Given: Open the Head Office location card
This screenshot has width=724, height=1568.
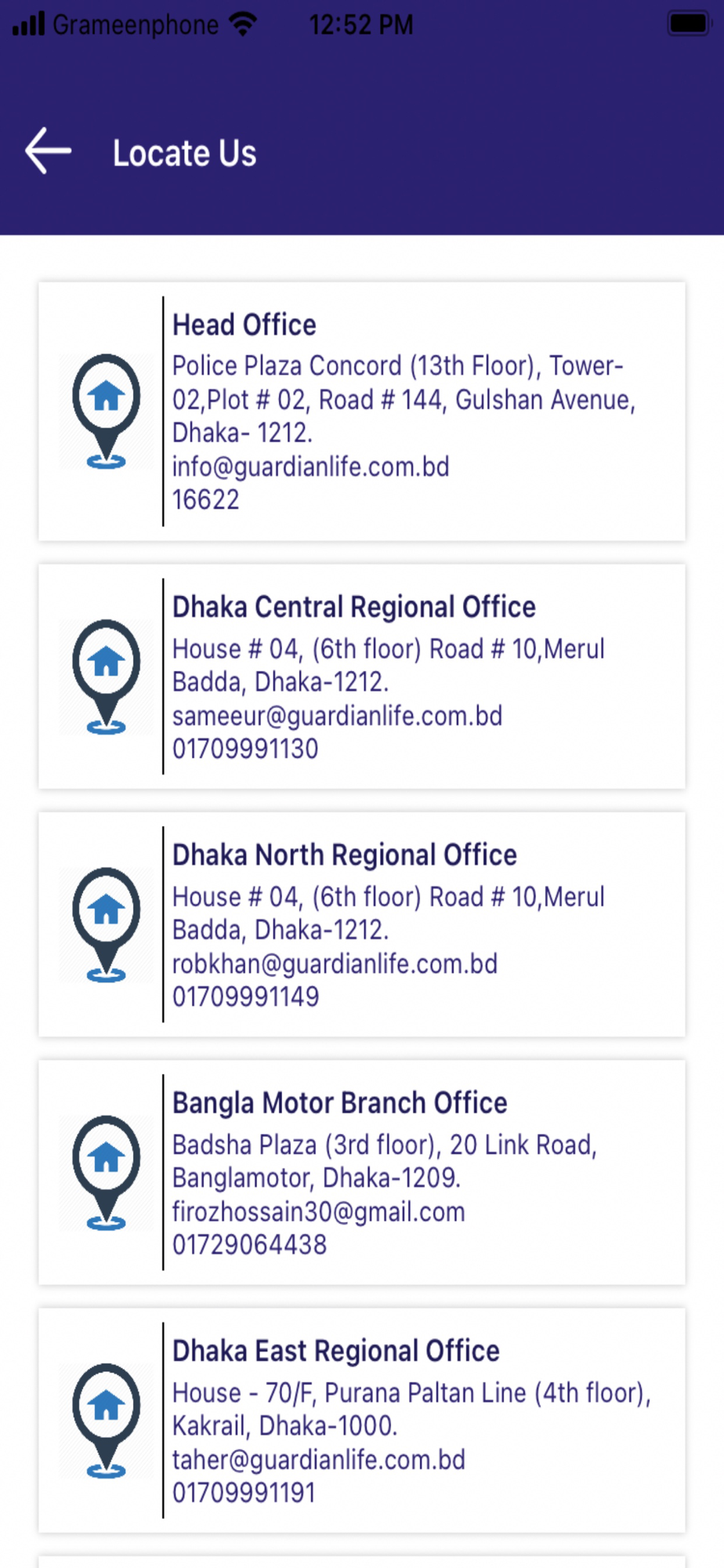Looking at the screenshot, I should coord(362,412).
